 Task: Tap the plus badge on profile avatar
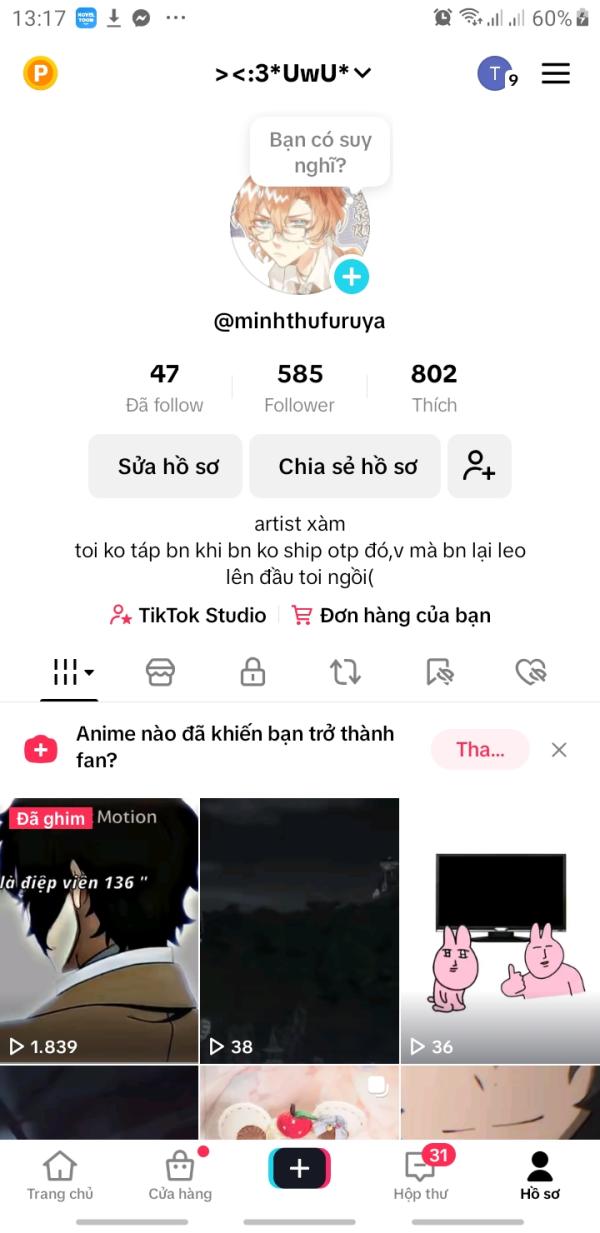click(351, 276)
